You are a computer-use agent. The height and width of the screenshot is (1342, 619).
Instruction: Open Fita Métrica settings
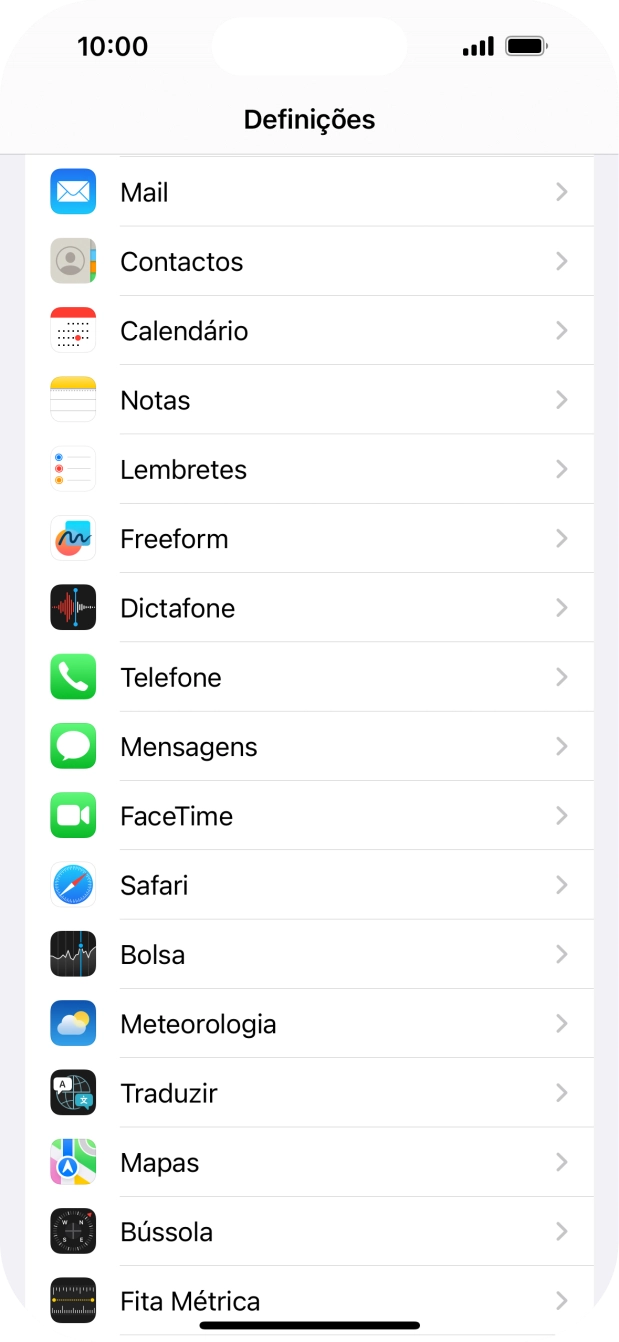click(x=309, y=1300)
